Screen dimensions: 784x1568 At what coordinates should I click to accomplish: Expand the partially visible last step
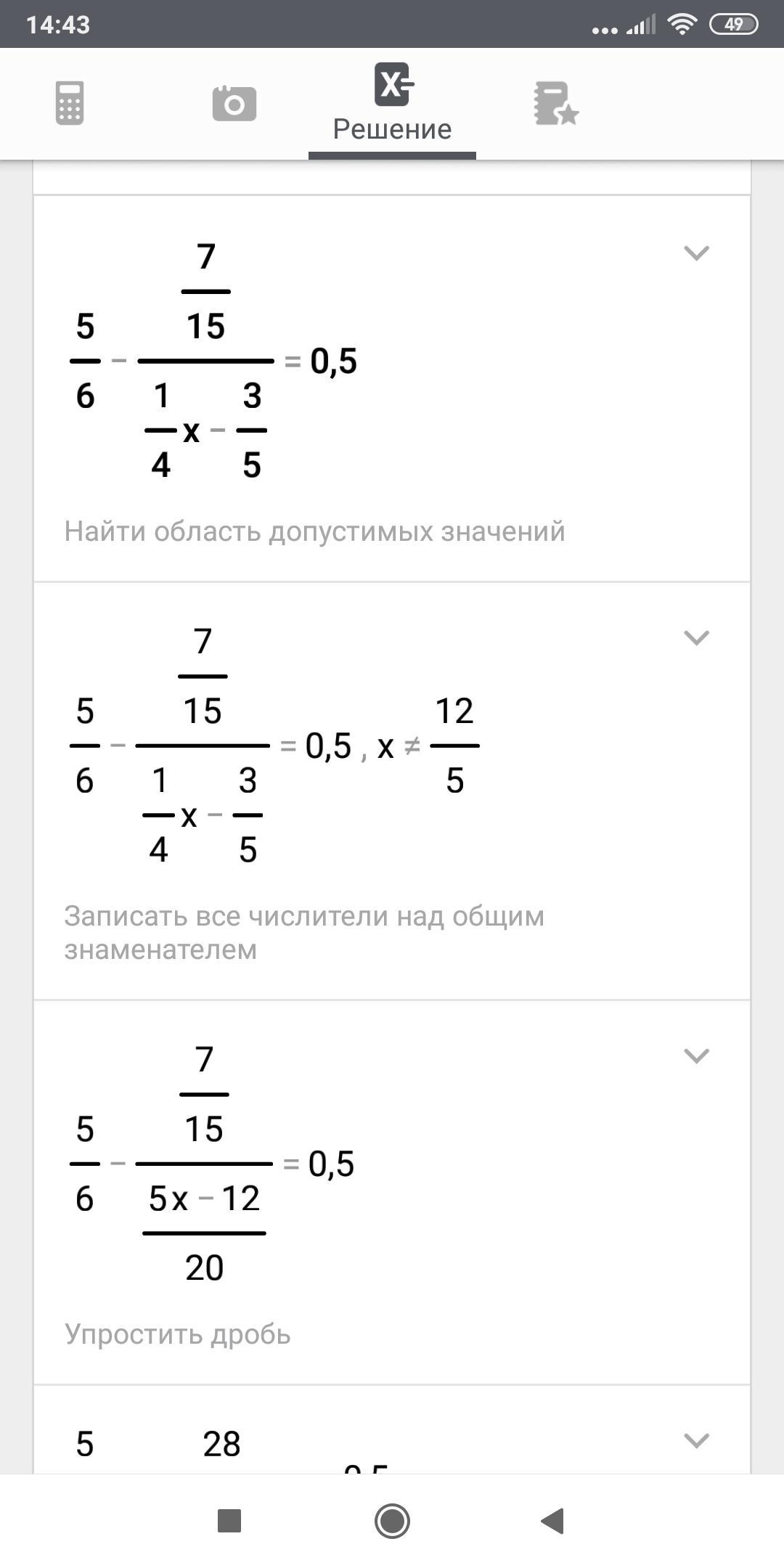(696, 1441)
